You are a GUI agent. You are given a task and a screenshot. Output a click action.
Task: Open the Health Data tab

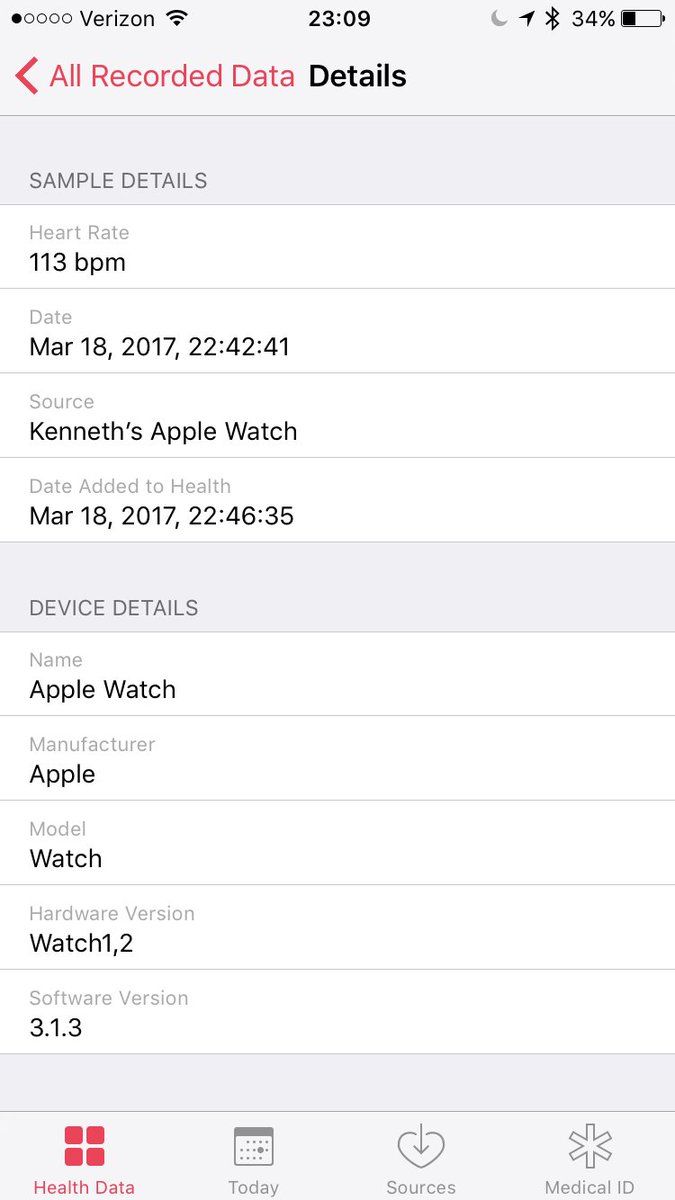coord(84,1158)
